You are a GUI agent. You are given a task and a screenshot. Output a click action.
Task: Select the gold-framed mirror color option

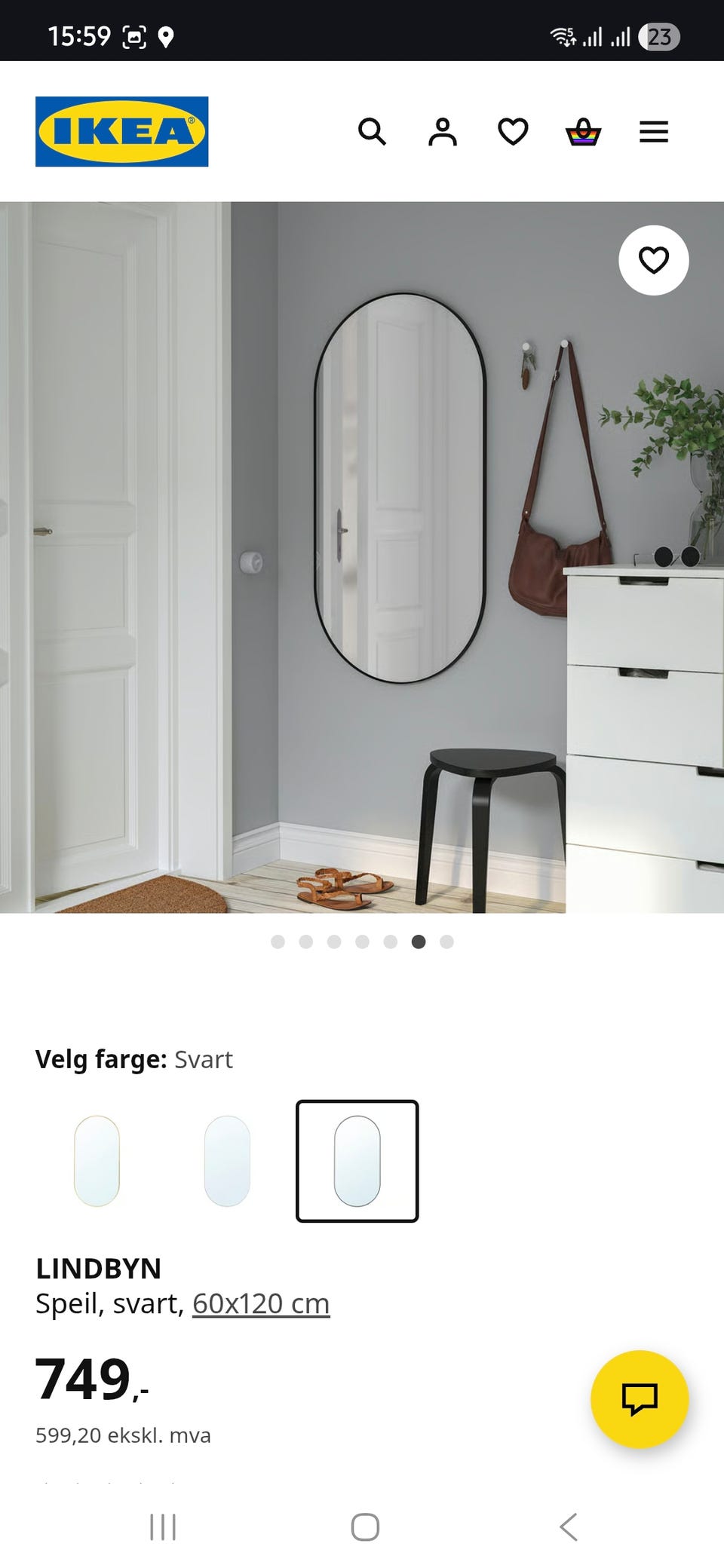tap(97, 1162)
